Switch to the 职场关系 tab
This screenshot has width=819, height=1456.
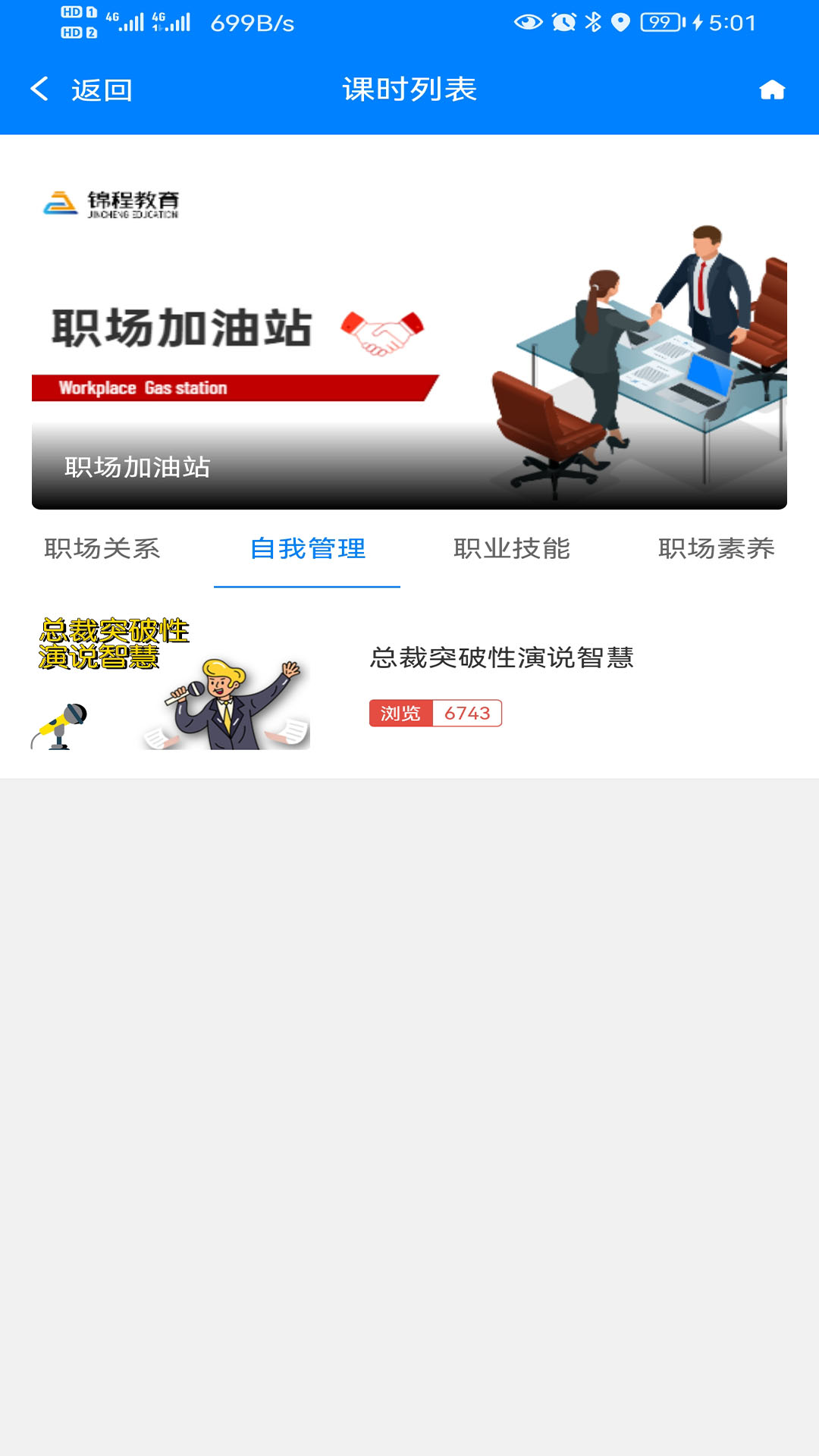point(102,548)
